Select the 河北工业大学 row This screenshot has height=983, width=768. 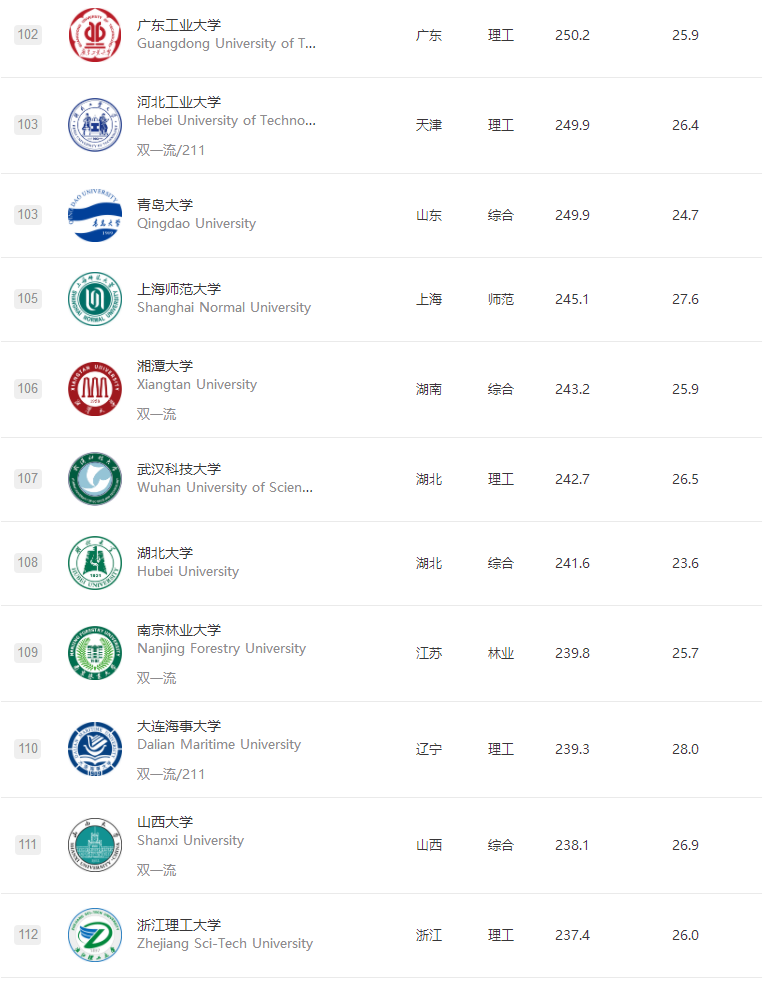point(179,102)
